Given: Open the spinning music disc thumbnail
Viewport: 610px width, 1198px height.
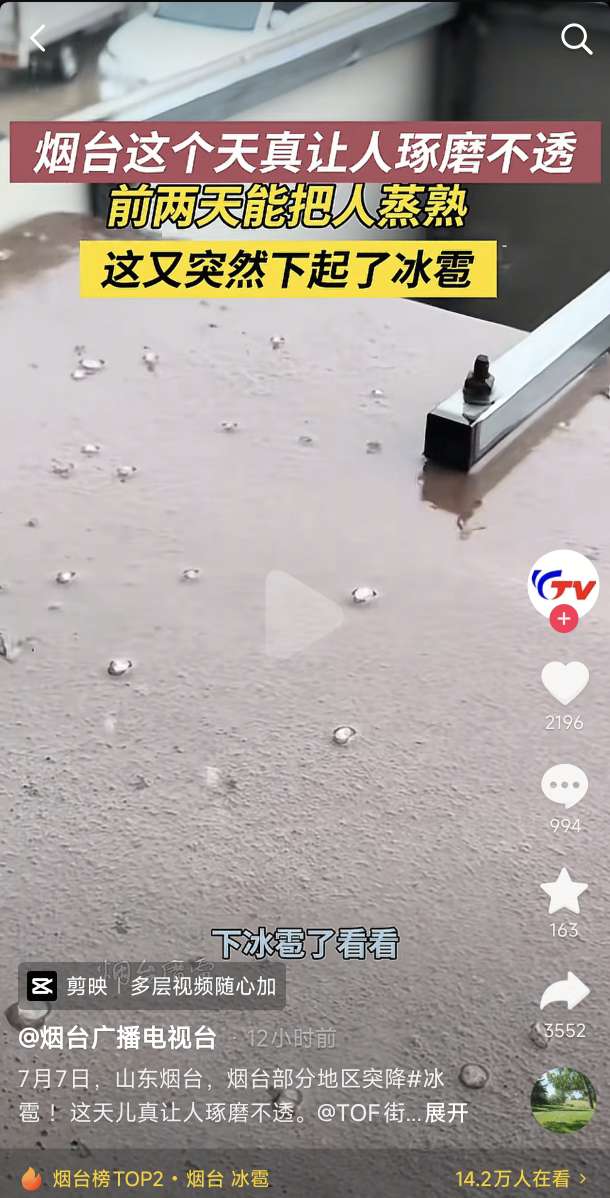Looking at the screenshot, I should click(563, 1100).
